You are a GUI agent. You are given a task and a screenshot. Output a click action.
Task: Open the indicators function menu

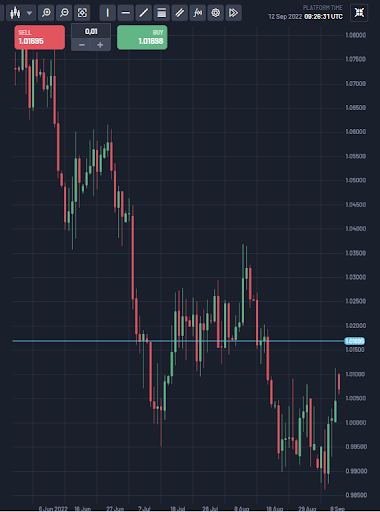pyautogui.click(x=198, y=13)
